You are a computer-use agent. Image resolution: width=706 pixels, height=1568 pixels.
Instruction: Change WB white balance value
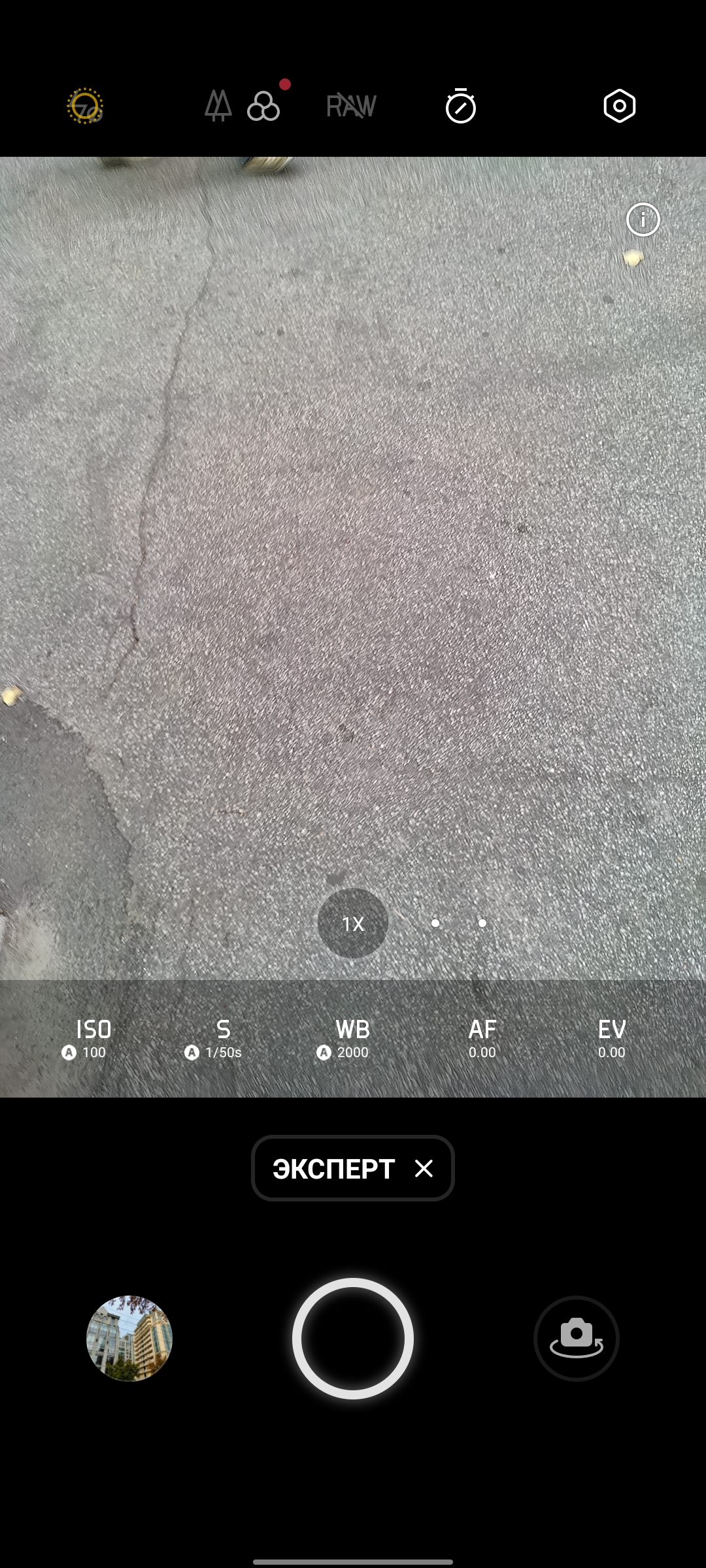tap(352, 1038)
